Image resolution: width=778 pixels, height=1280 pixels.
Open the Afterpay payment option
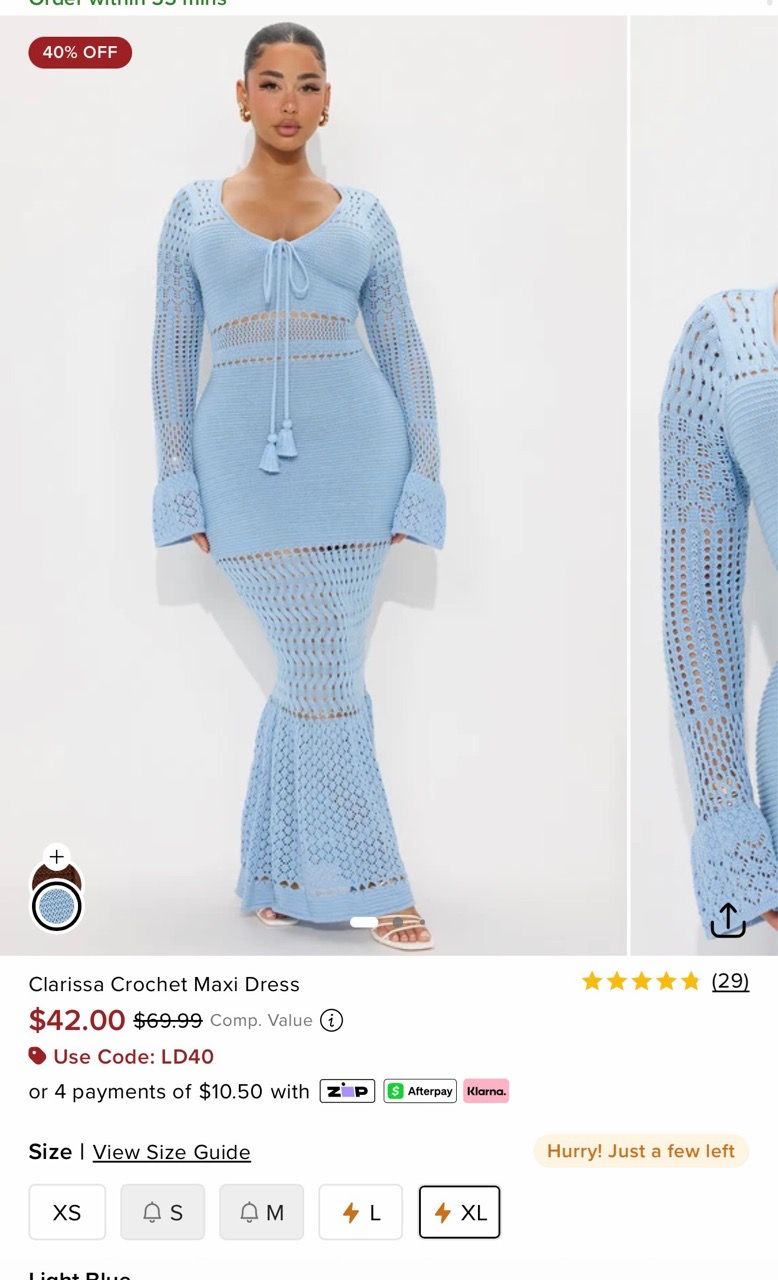[420, 1091]
